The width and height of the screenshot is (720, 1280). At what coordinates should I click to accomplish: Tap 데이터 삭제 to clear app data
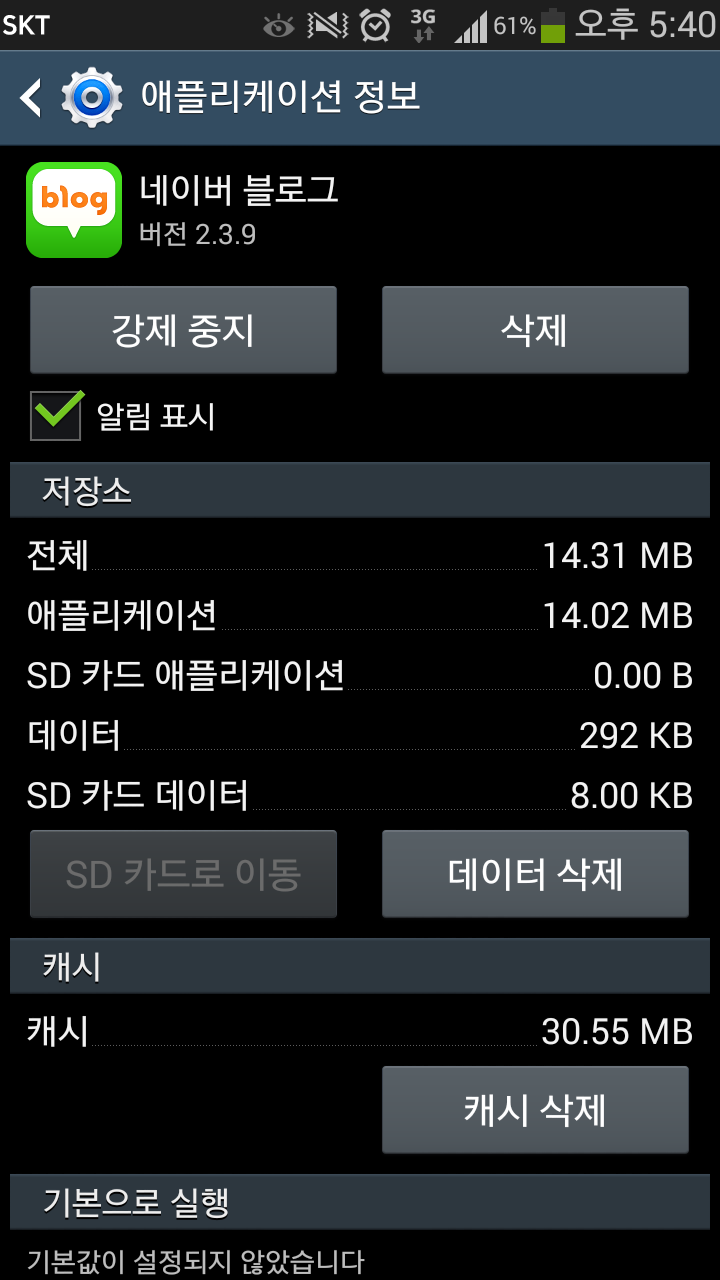pyautogui.click(x=535, y=873)
